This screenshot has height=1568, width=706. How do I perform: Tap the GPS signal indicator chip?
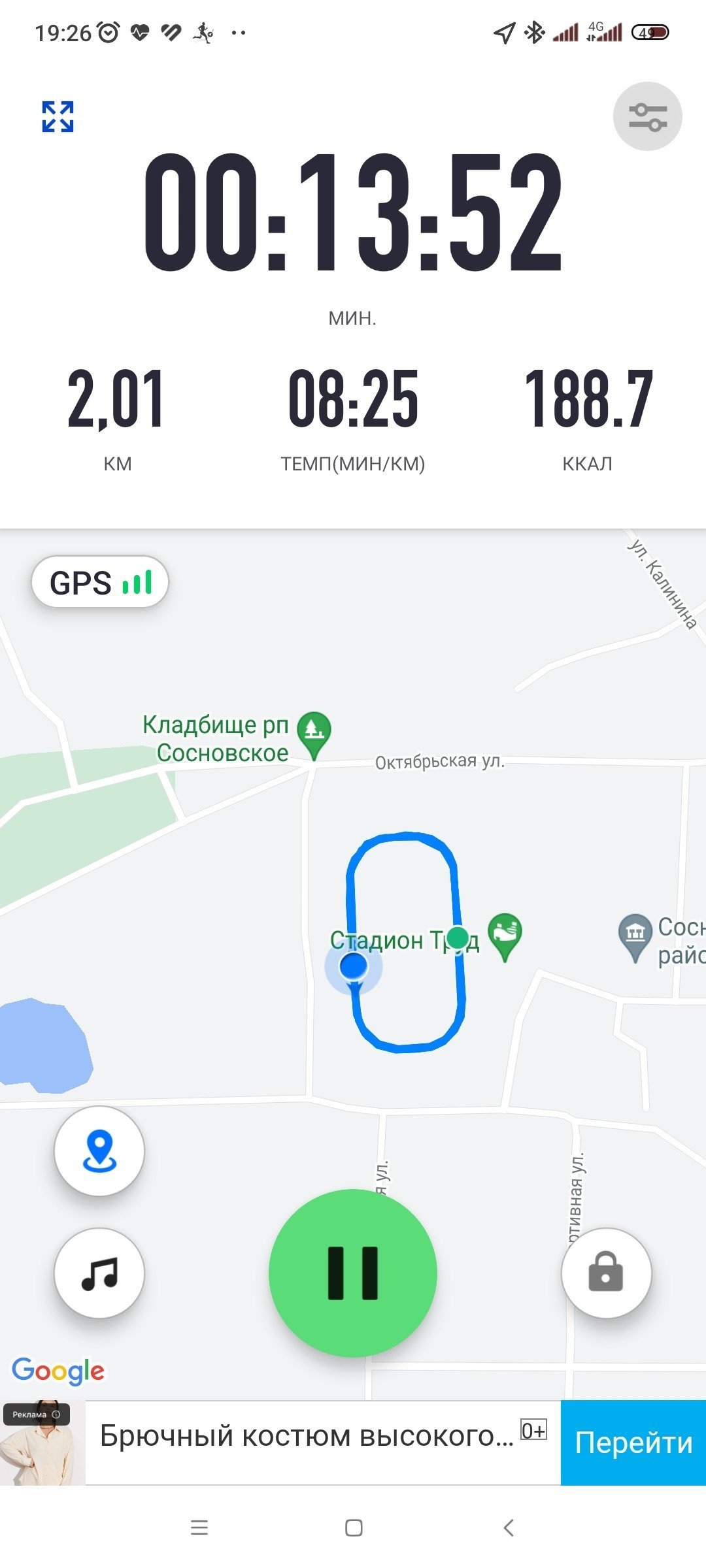click(x=100, y=582)
